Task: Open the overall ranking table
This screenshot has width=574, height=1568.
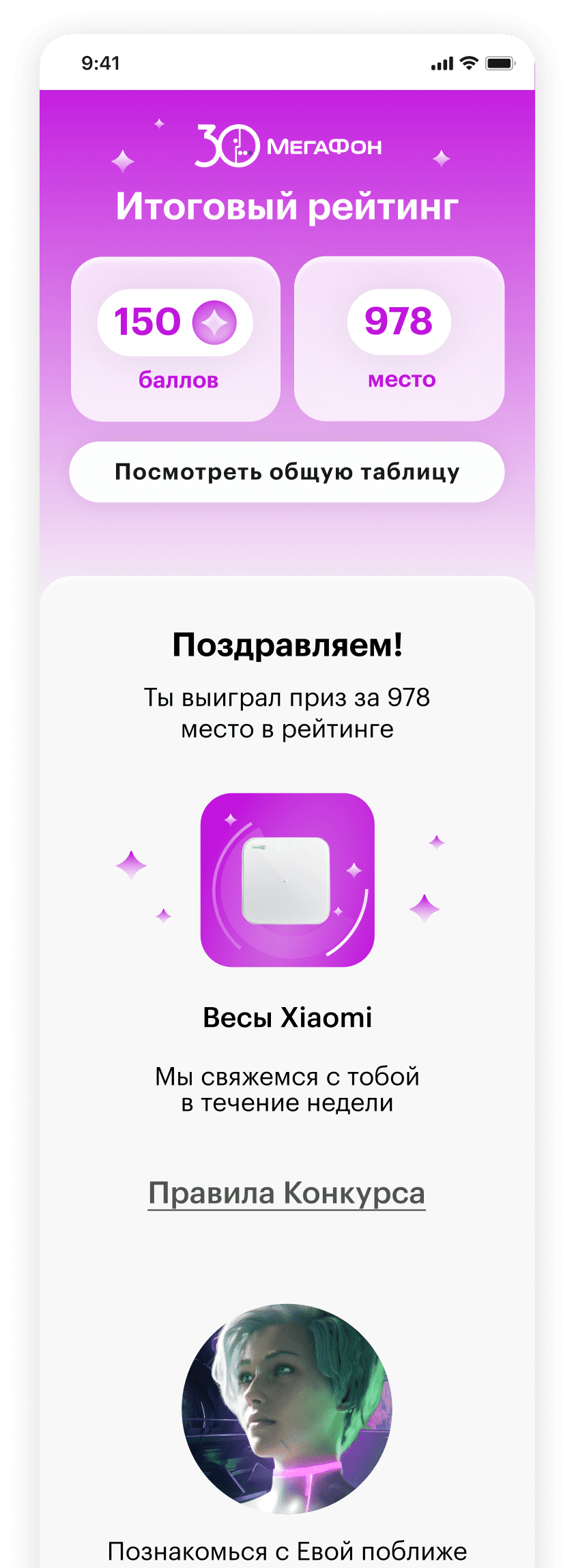Action: click(287, 472)
